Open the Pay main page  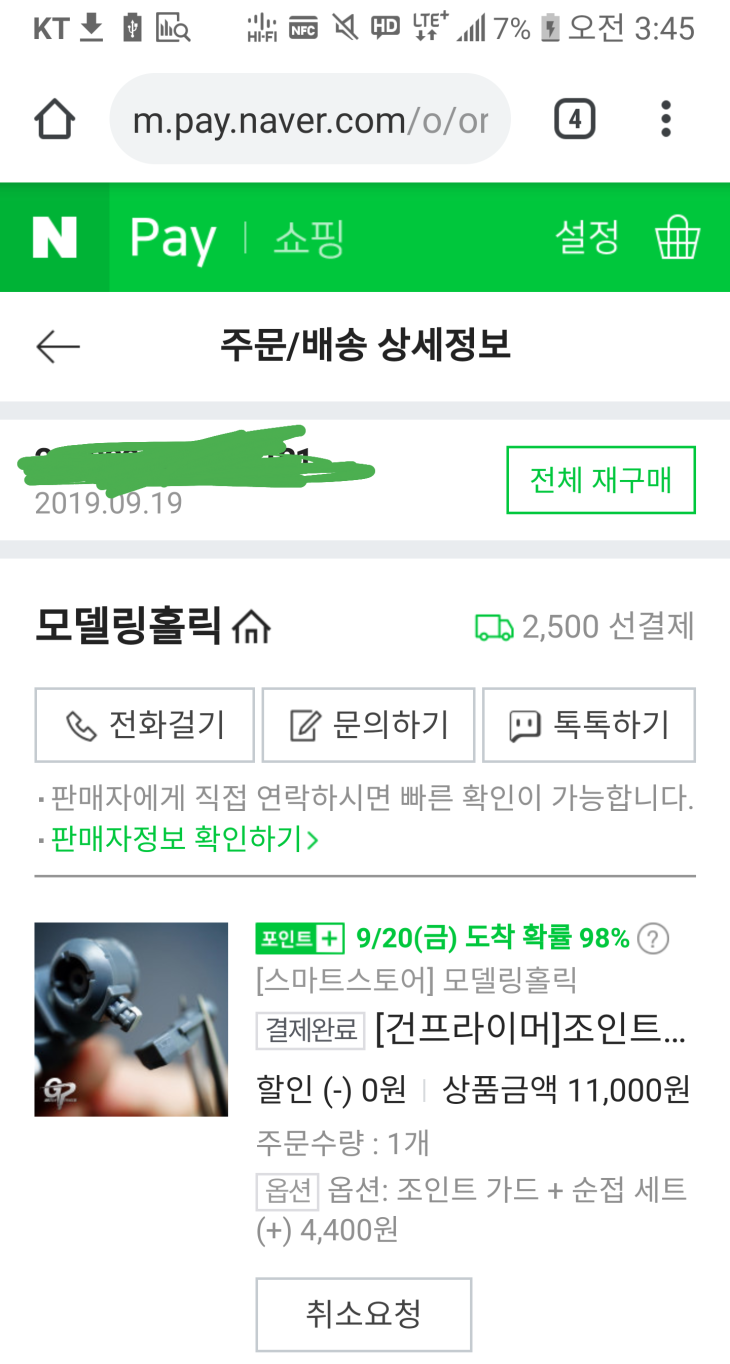pyautogui.click(x=172, y=240)
